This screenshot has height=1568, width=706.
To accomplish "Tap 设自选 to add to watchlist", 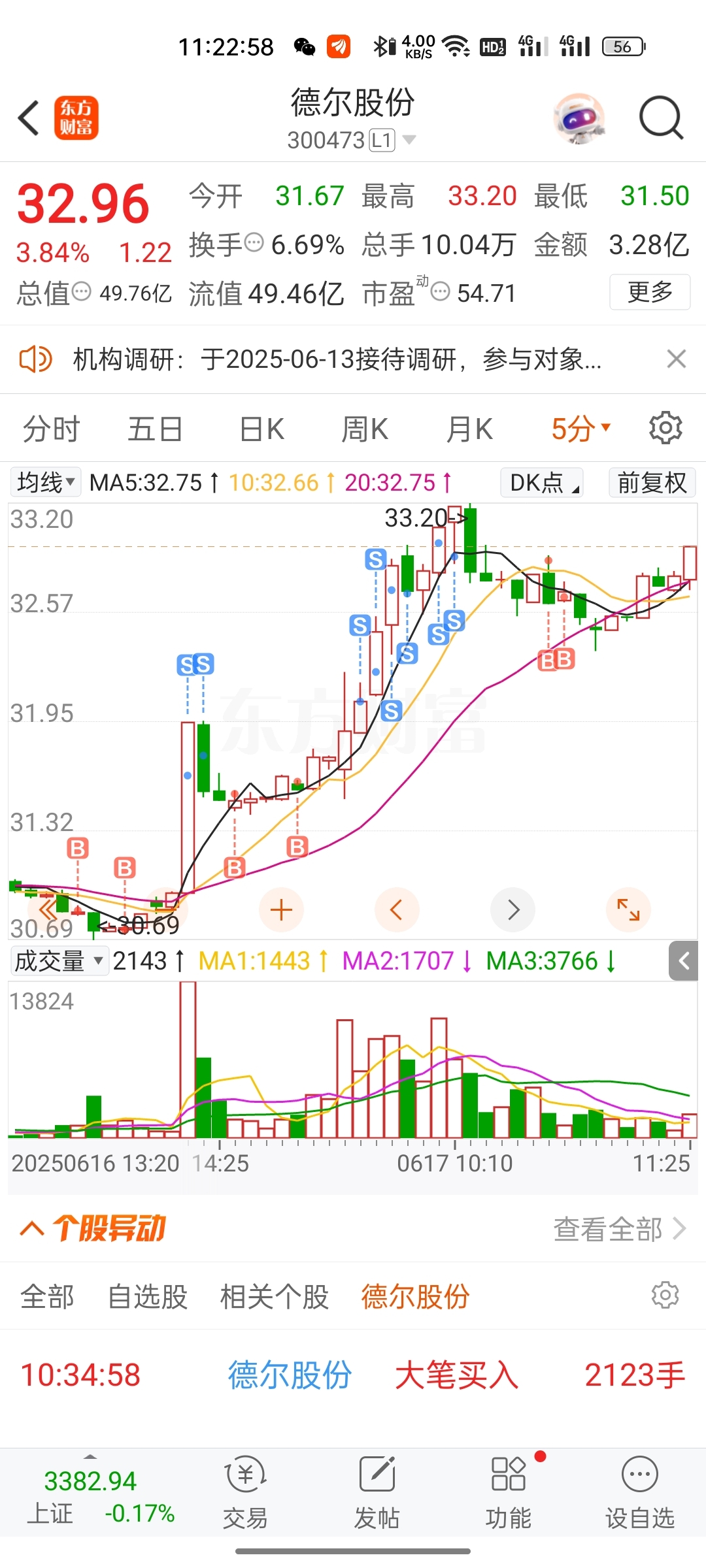I will point(639,1493).
